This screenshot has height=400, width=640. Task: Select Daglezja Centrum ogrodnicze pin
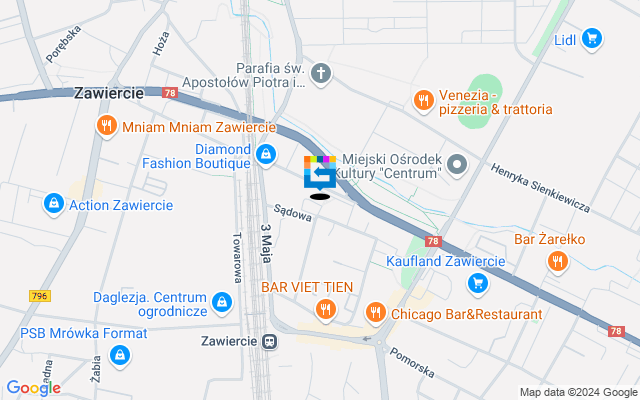click(x=222, y=301)
